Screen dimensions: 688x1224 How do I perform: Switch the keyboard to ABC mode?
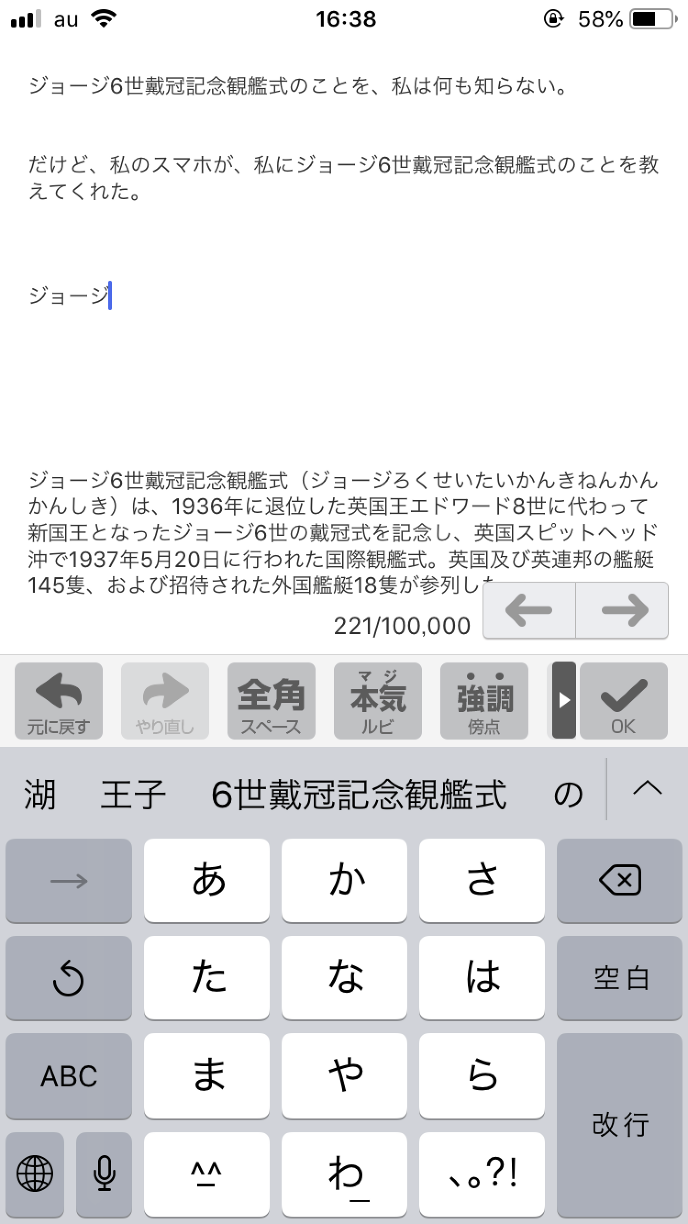pos(69,1076)
